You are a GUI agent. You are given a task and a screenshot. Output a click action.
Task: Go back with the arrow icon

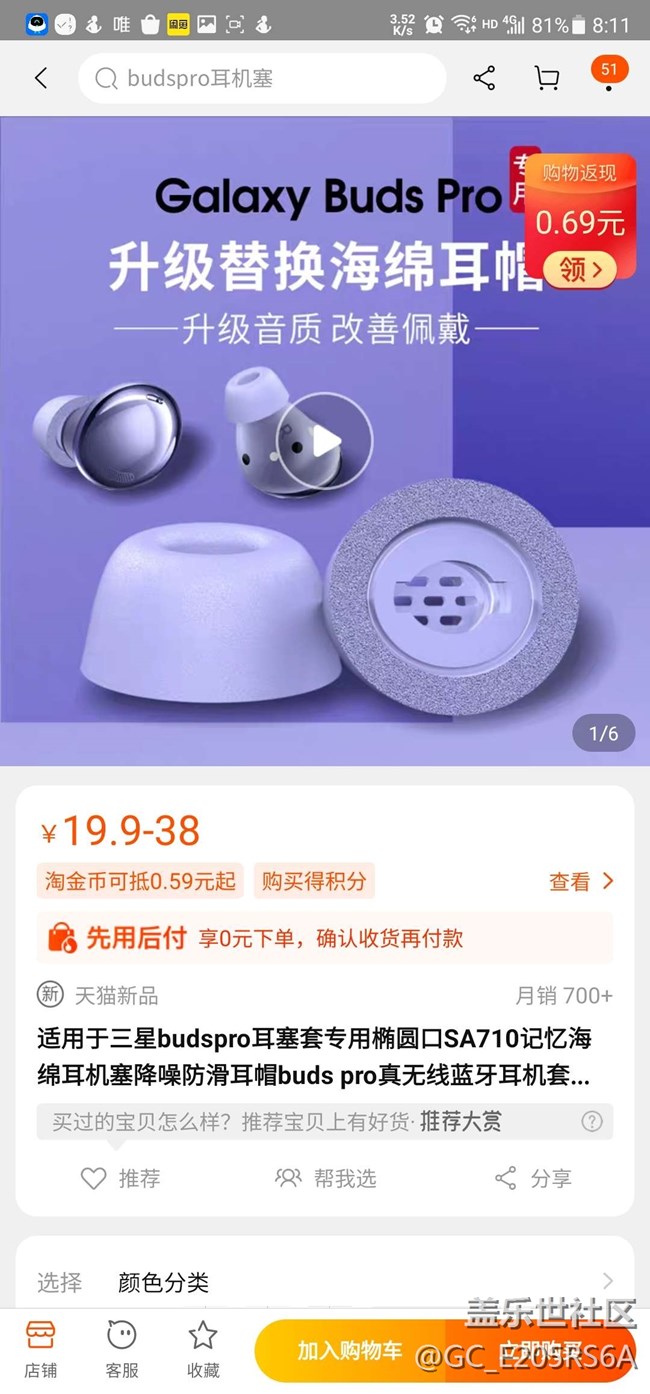point(41,78)
